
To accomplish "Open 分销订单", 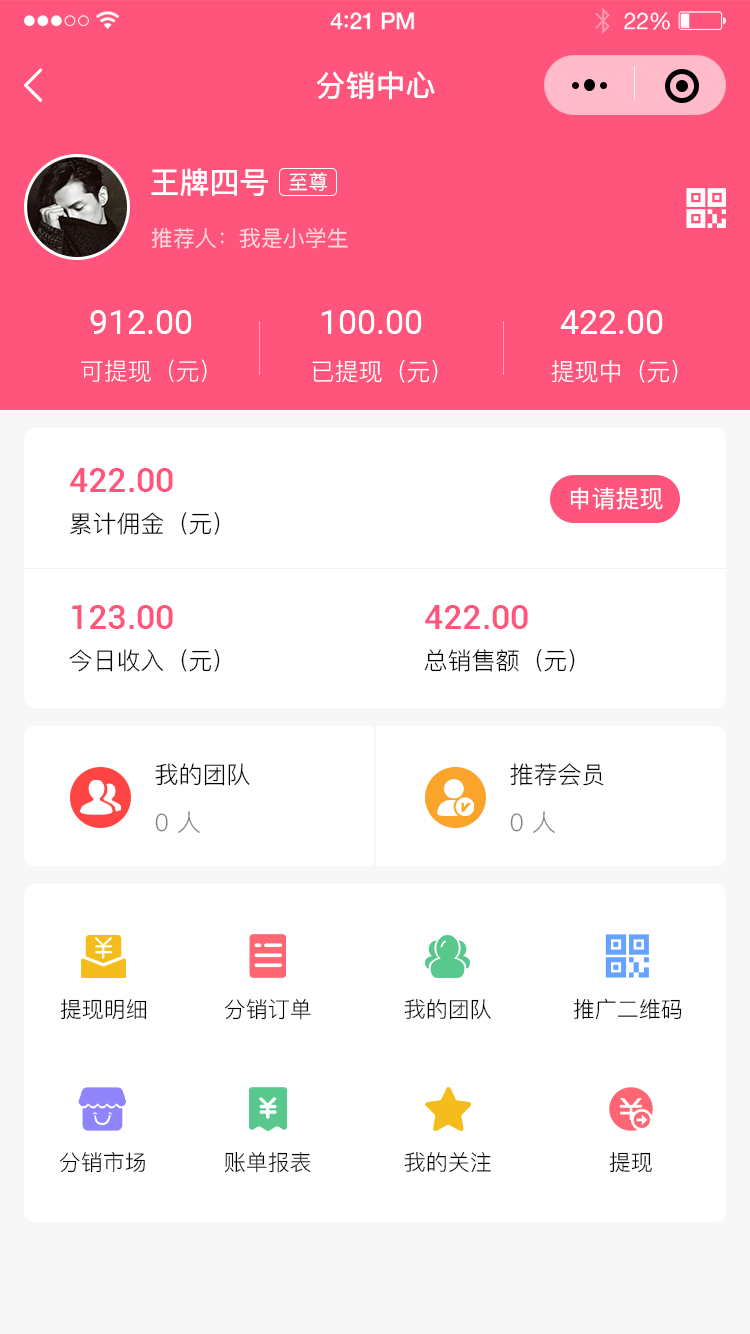I will (268, 977).
